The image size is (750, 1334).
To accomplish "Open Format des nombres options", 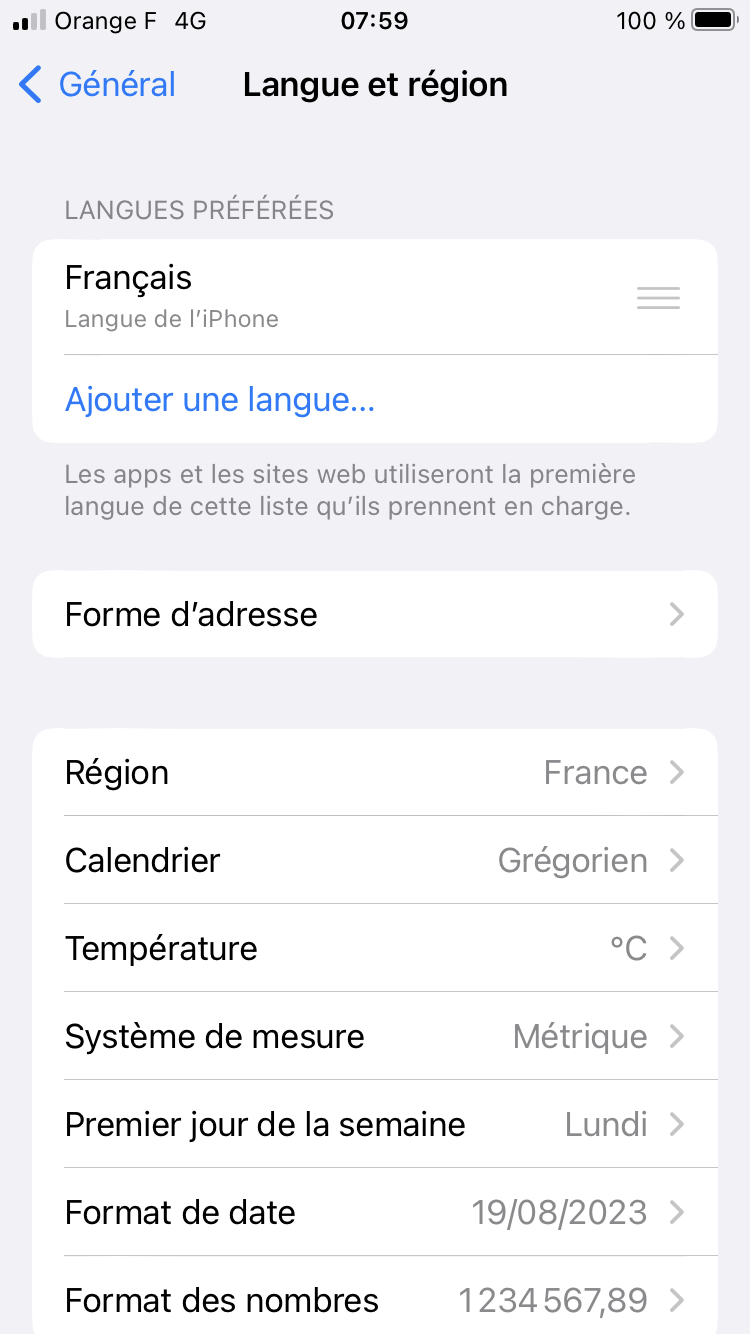I will point(375,1300).
